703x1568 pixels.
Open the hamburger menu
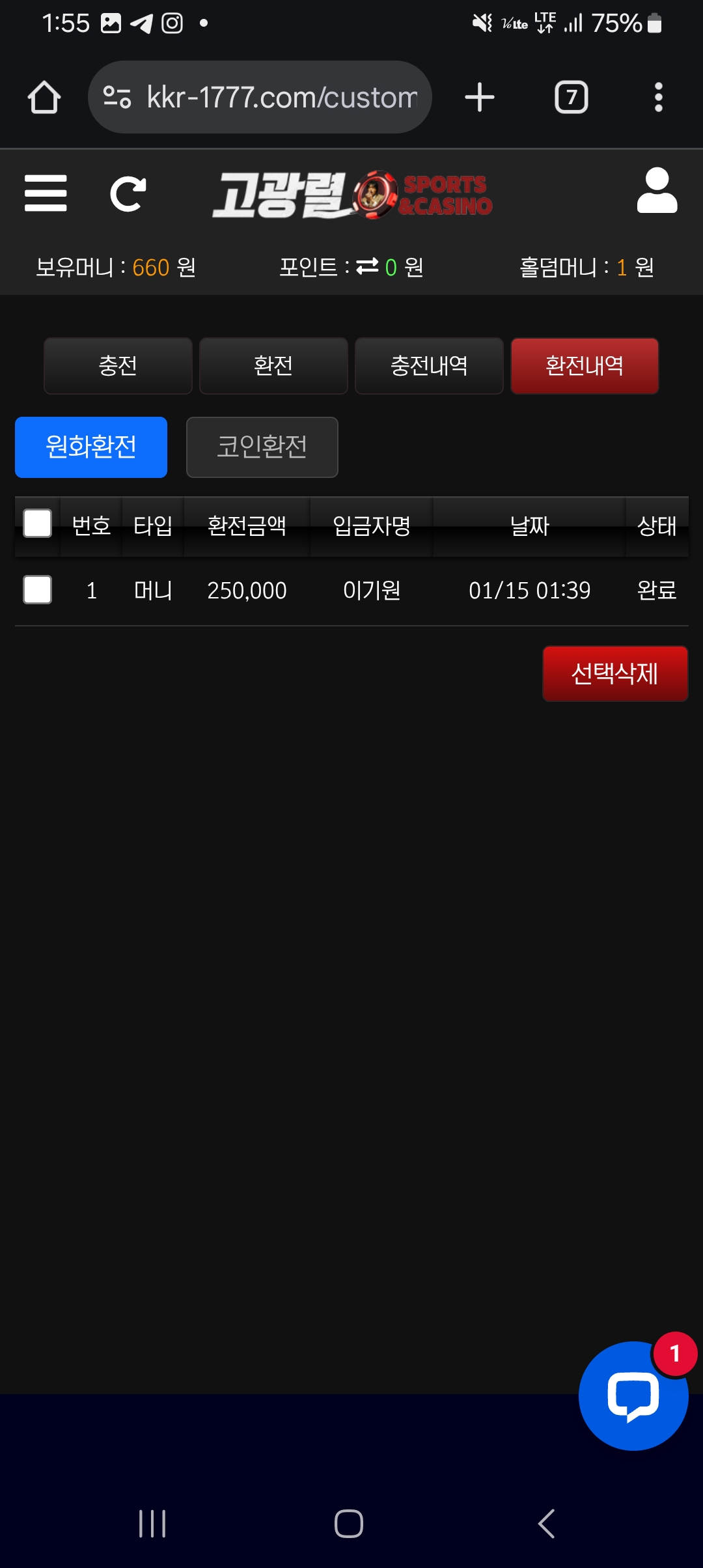point(46,193)
